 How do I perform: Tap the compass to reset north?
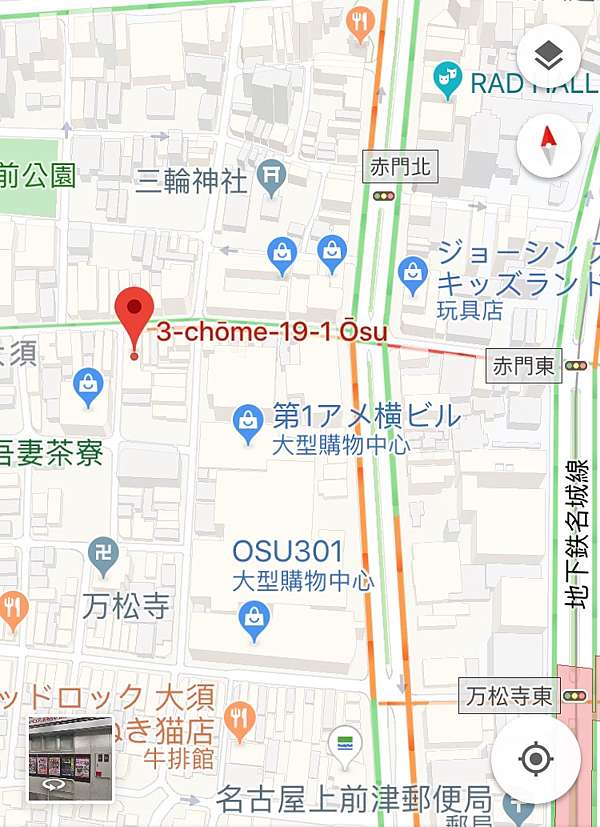pos(549,146)
